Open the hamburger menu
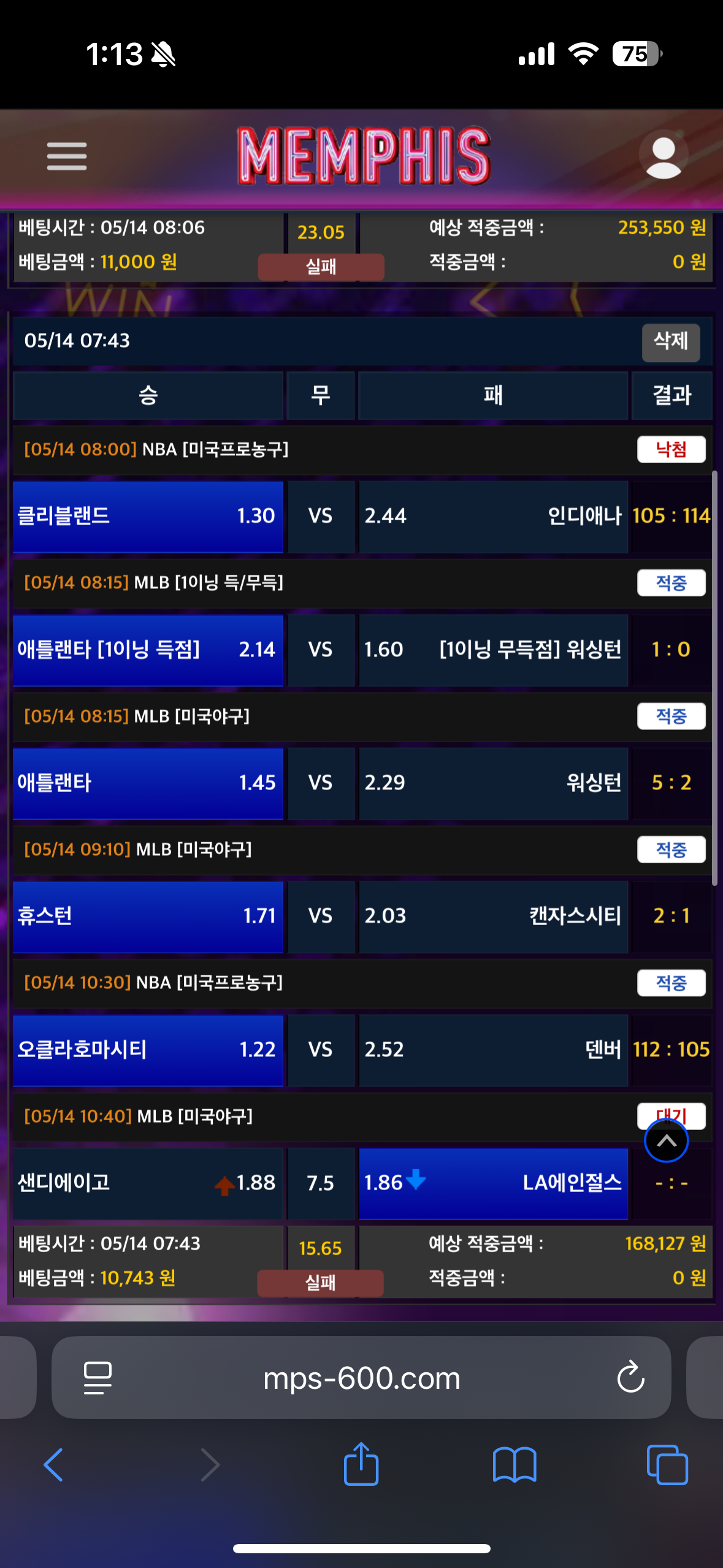Image resolution: width=723 pixels, height=1568 pixels. click(x=67, y=156)
